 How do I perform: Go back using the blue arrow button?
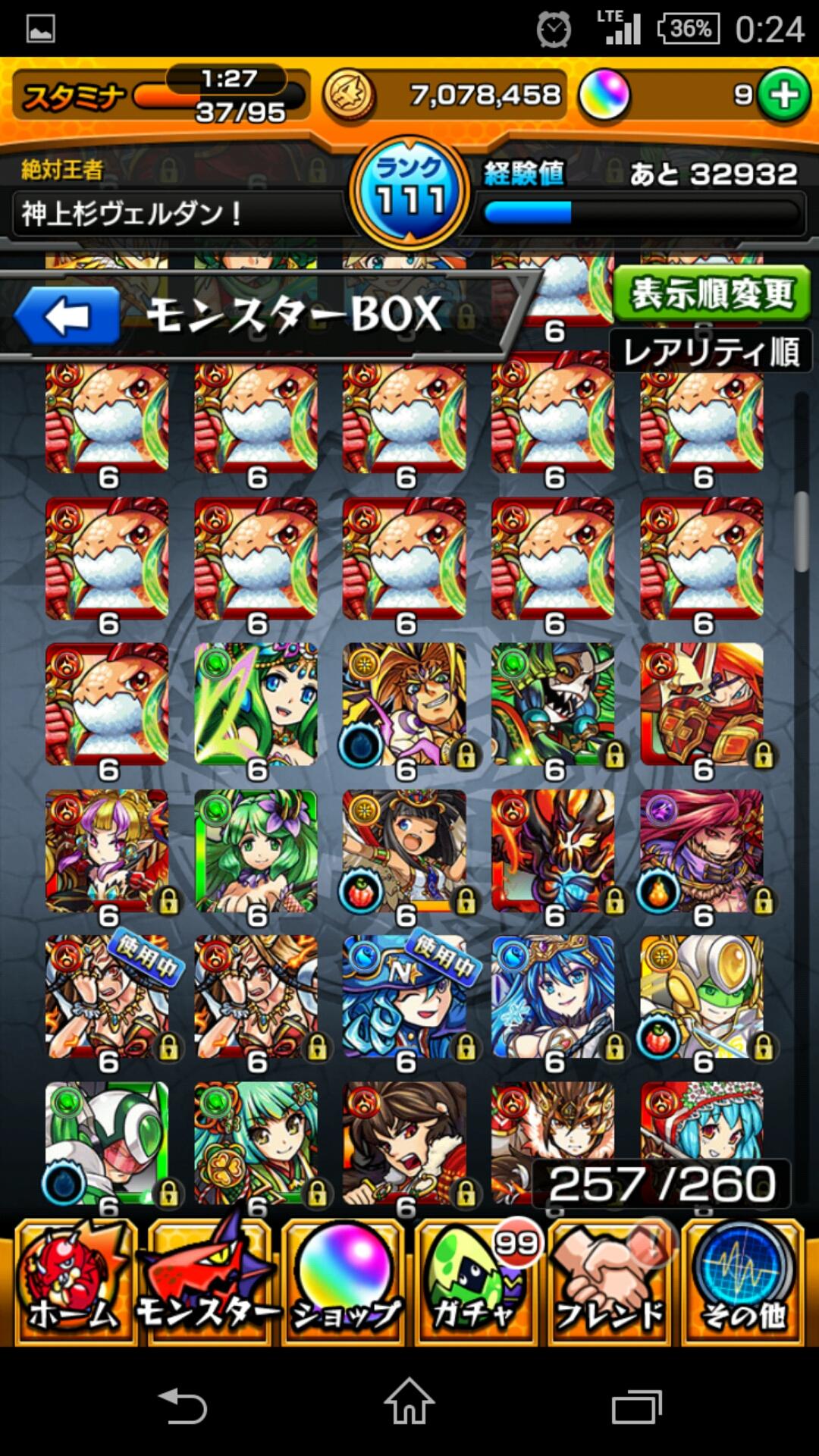coord(67,316)
